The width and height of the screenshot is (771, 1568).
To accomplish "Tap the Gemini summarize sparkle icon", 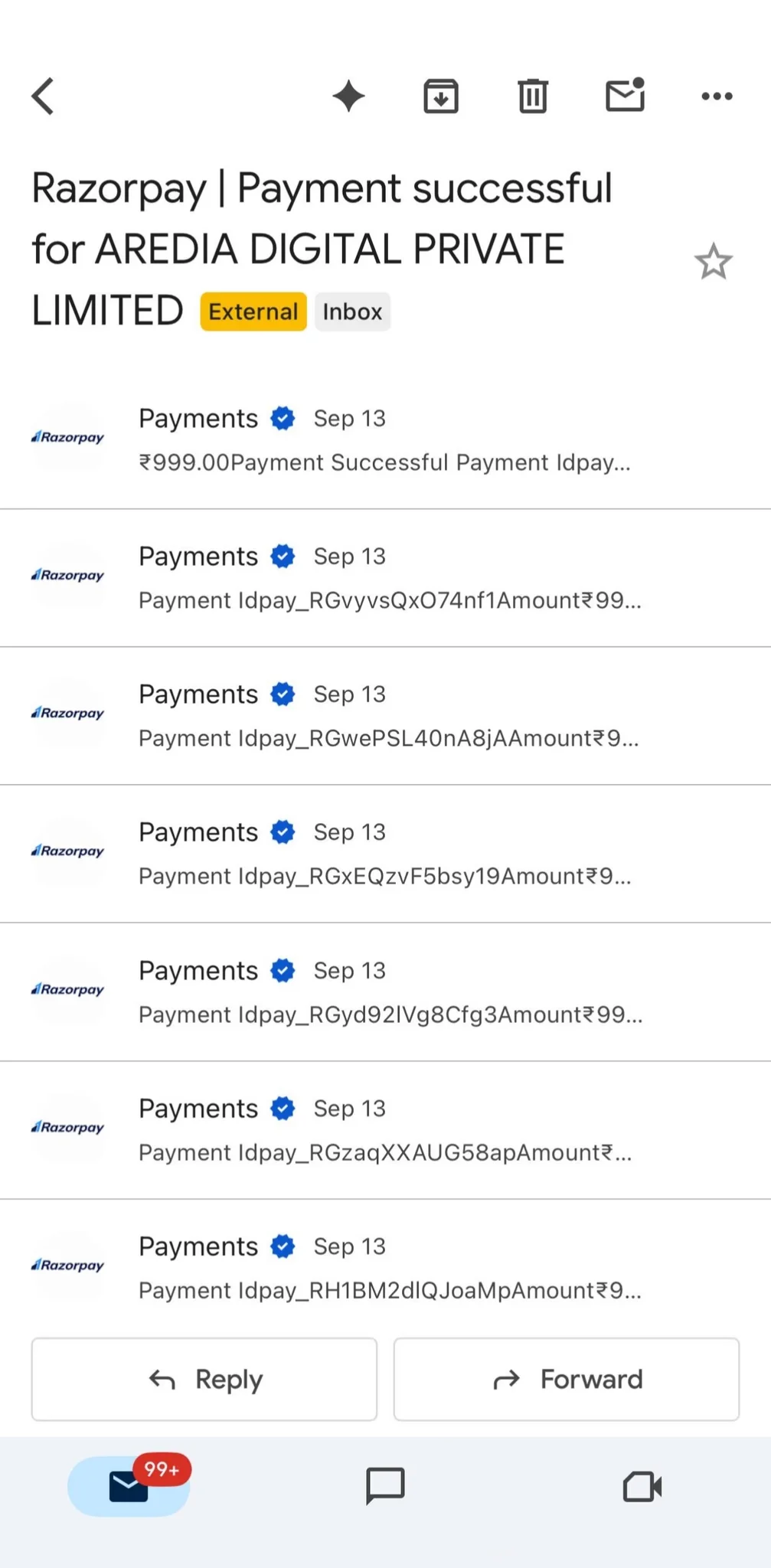I will pyautogui.click(x=348, y=96).
